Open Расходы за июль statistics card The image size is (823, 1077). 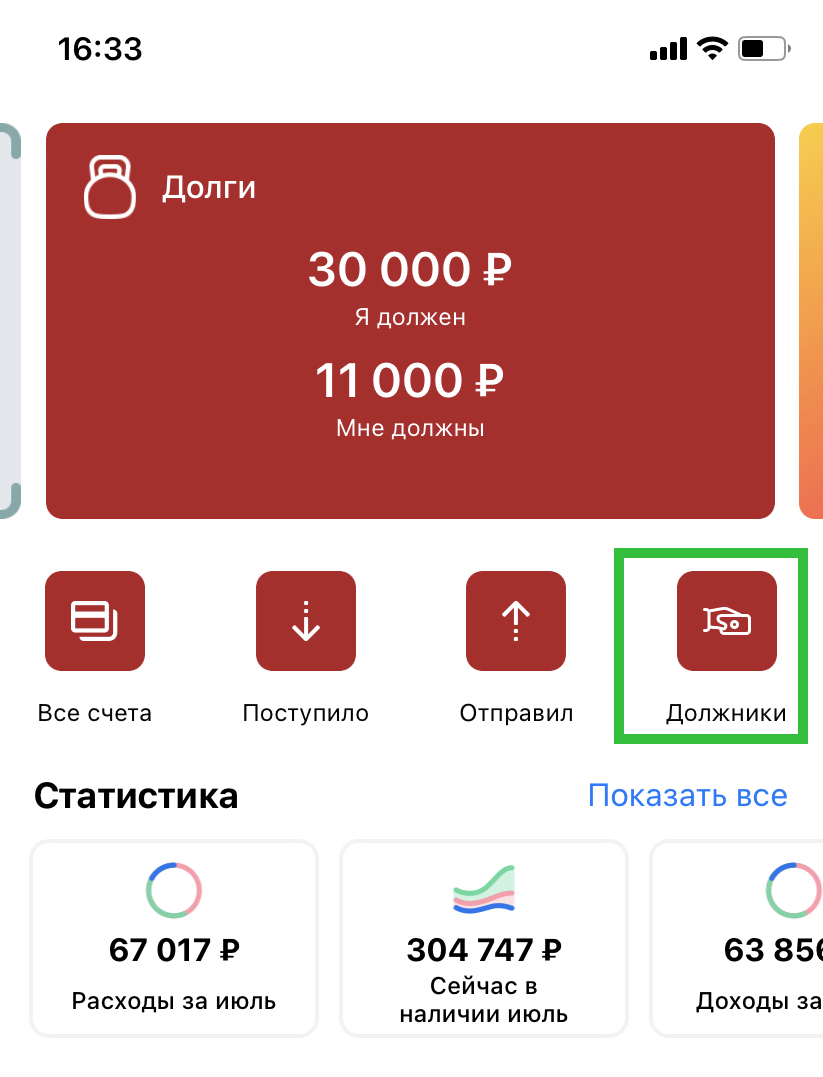coord(174,937)
